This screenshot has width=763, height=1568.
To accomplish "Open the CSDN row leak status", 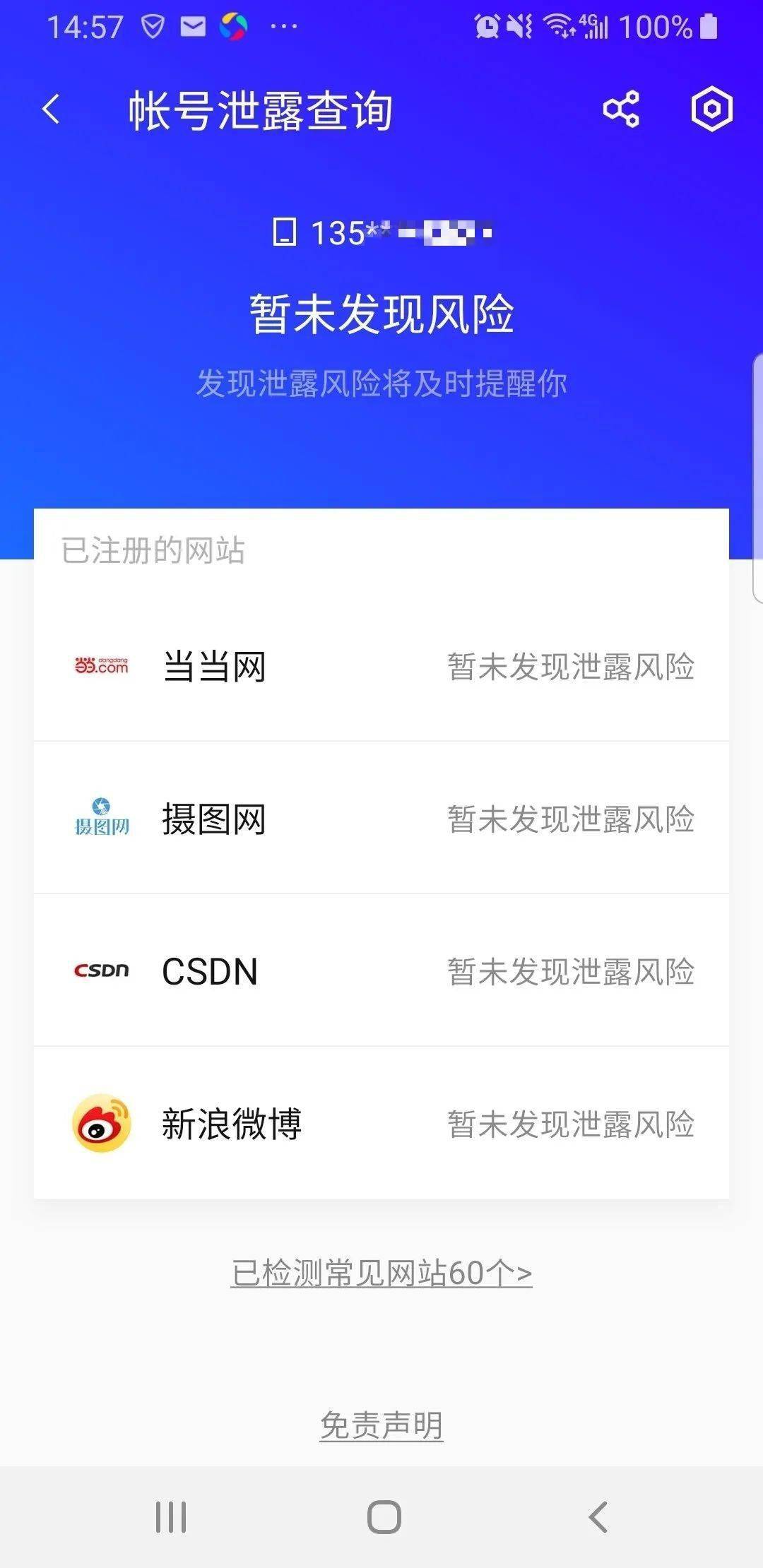I will pyautogui.click(x=381, y=970).
